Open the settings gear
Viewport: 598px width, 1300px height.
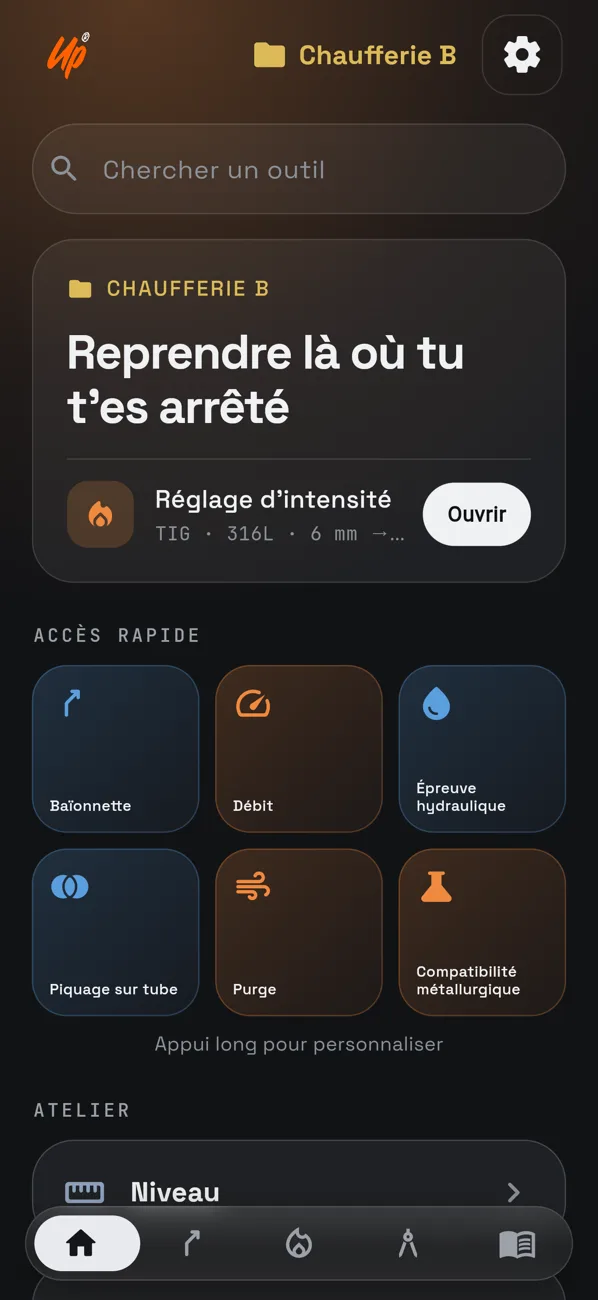point(522,55)
